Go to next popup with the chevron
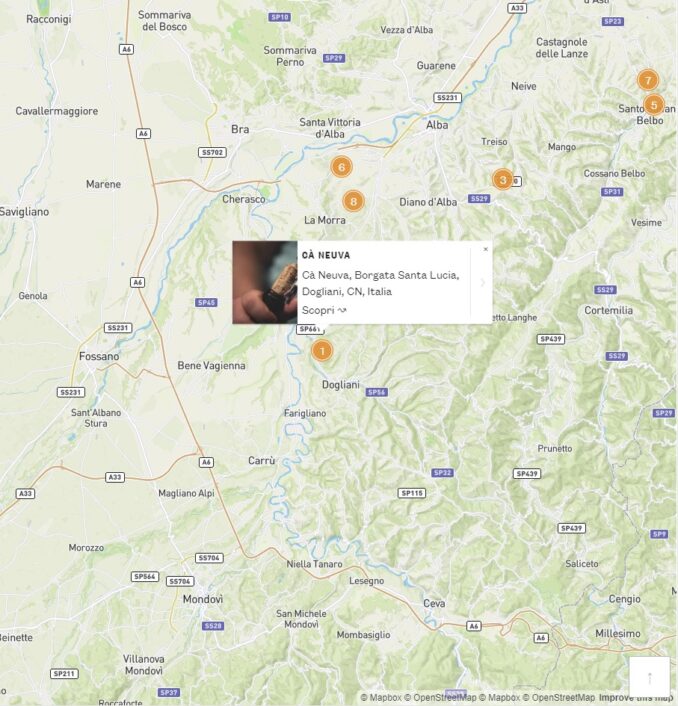678x706 pixels. point(482,282)
